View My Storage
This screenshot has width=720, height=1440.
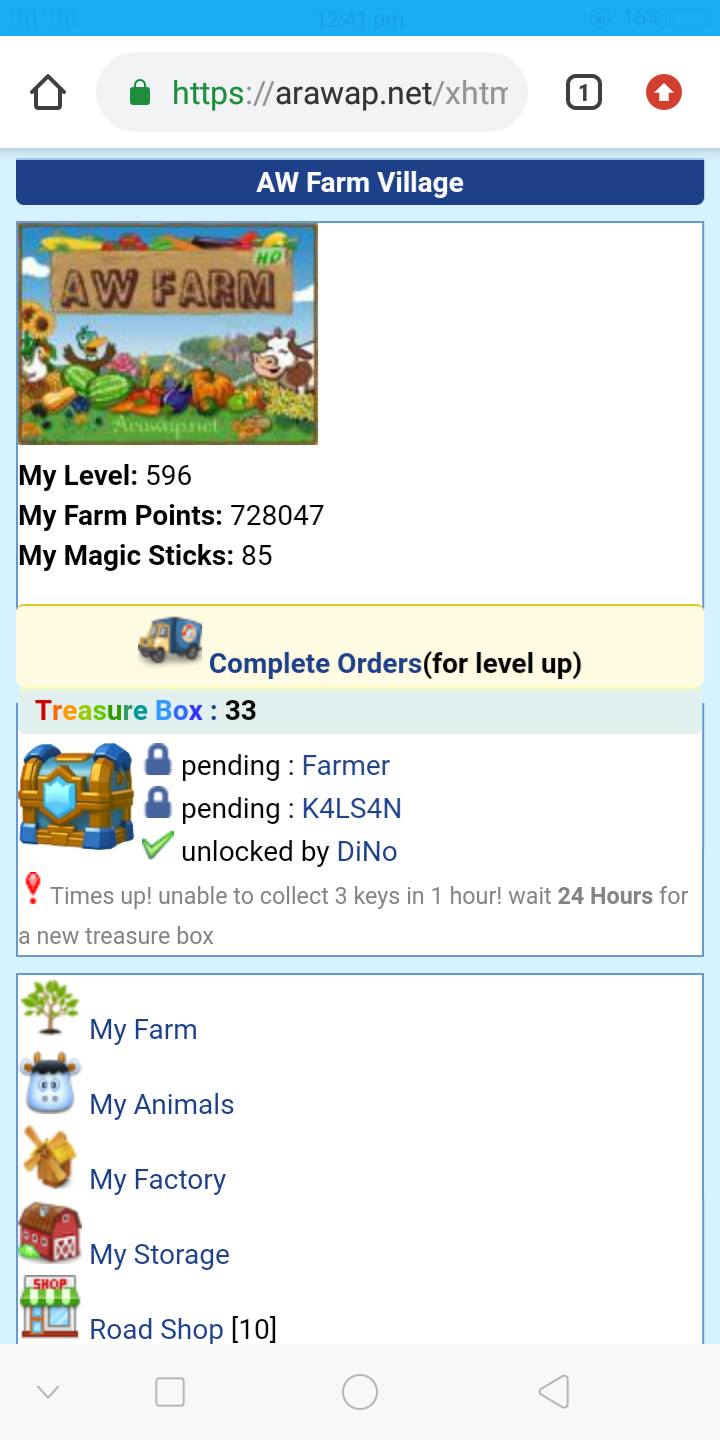[x=159, y=1255]
